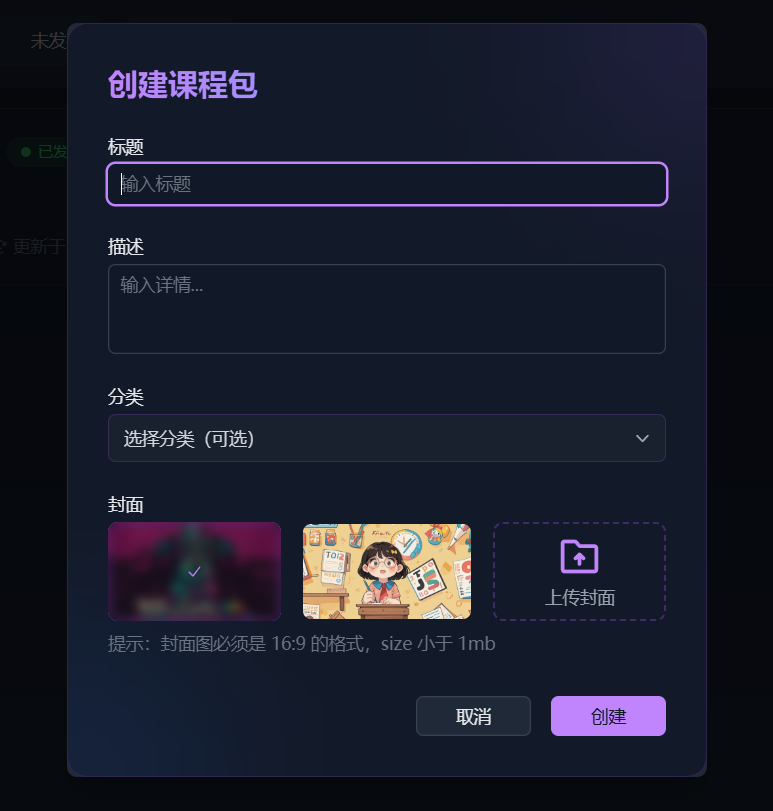This screenshot has height=811, width=773.
Task: Tap 上传封面 to upload a cover
Action: tap(579, 571)
